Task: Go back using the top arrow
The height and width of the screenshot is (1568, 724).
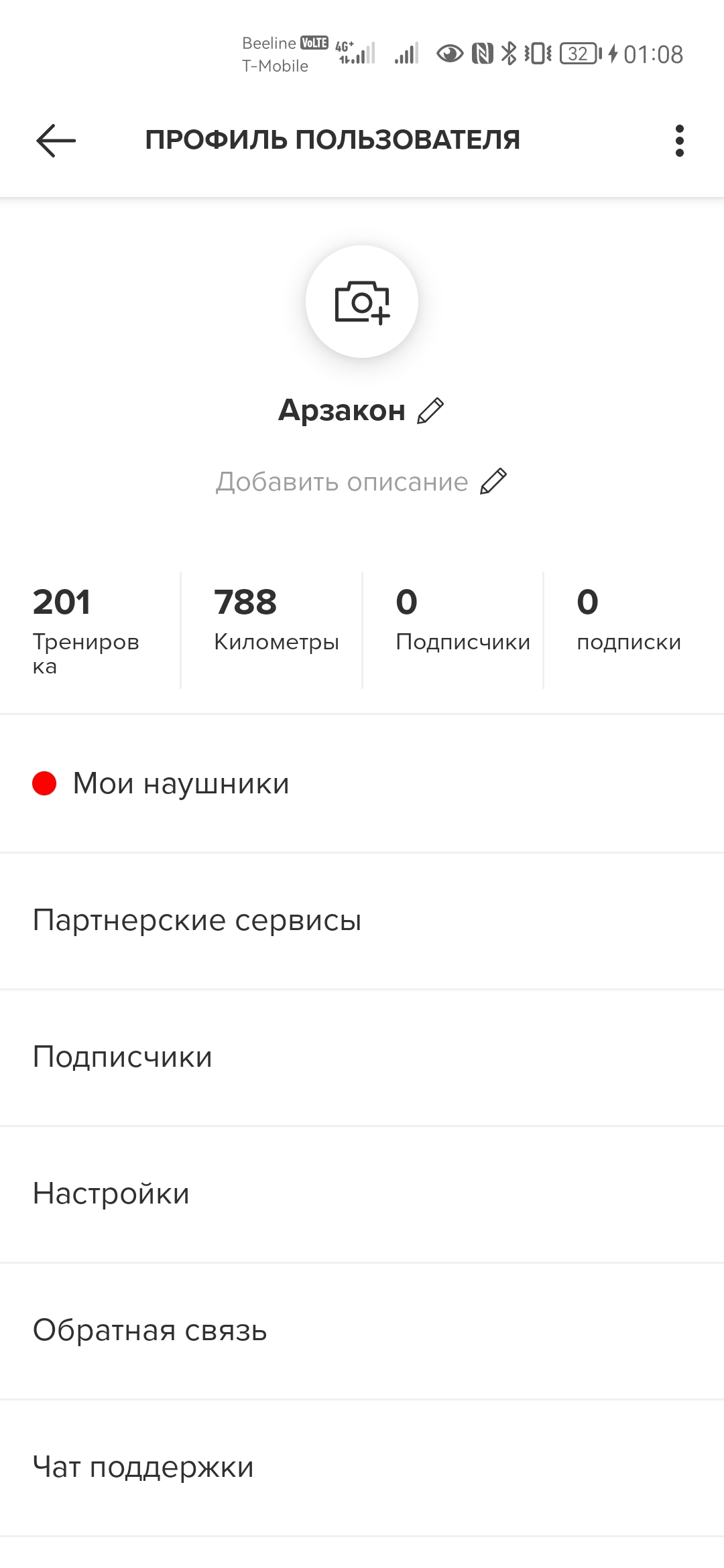Action: pyautogui.click(x=56, y=141)
